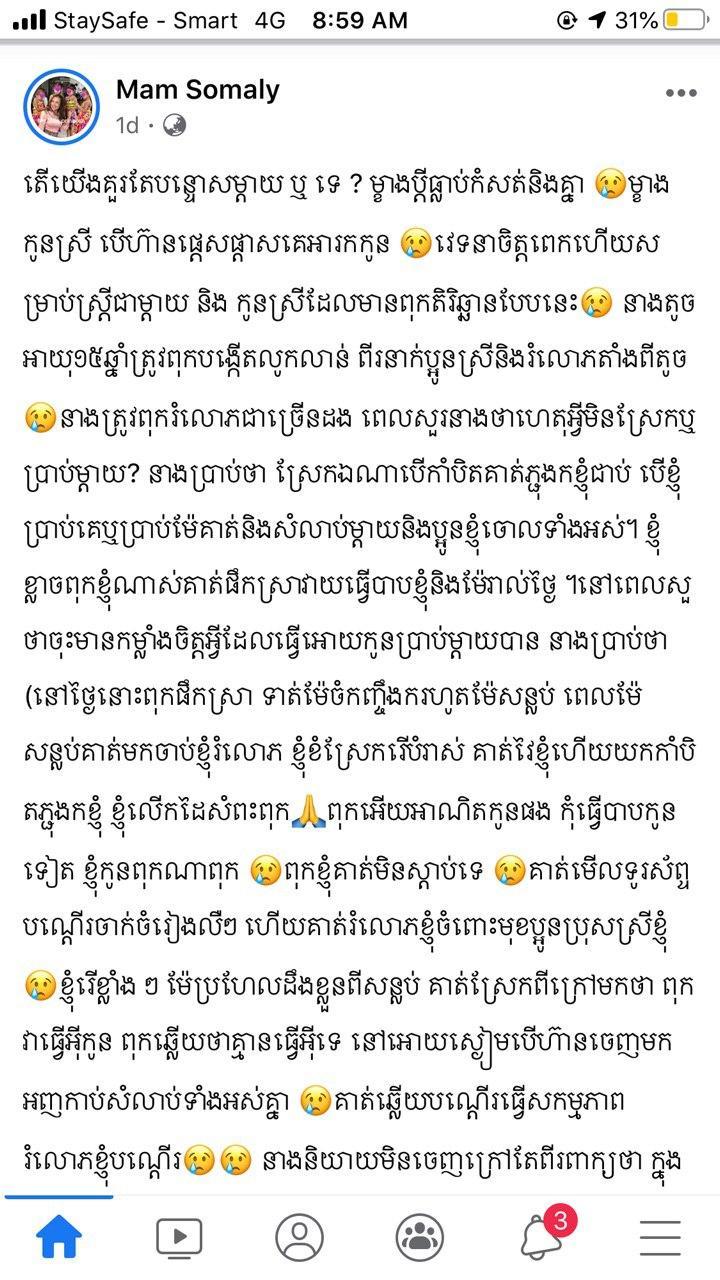This screenshot has height=1280, width=720.
Task: Switch to the Watch video tab
Action: (179, 1238)
